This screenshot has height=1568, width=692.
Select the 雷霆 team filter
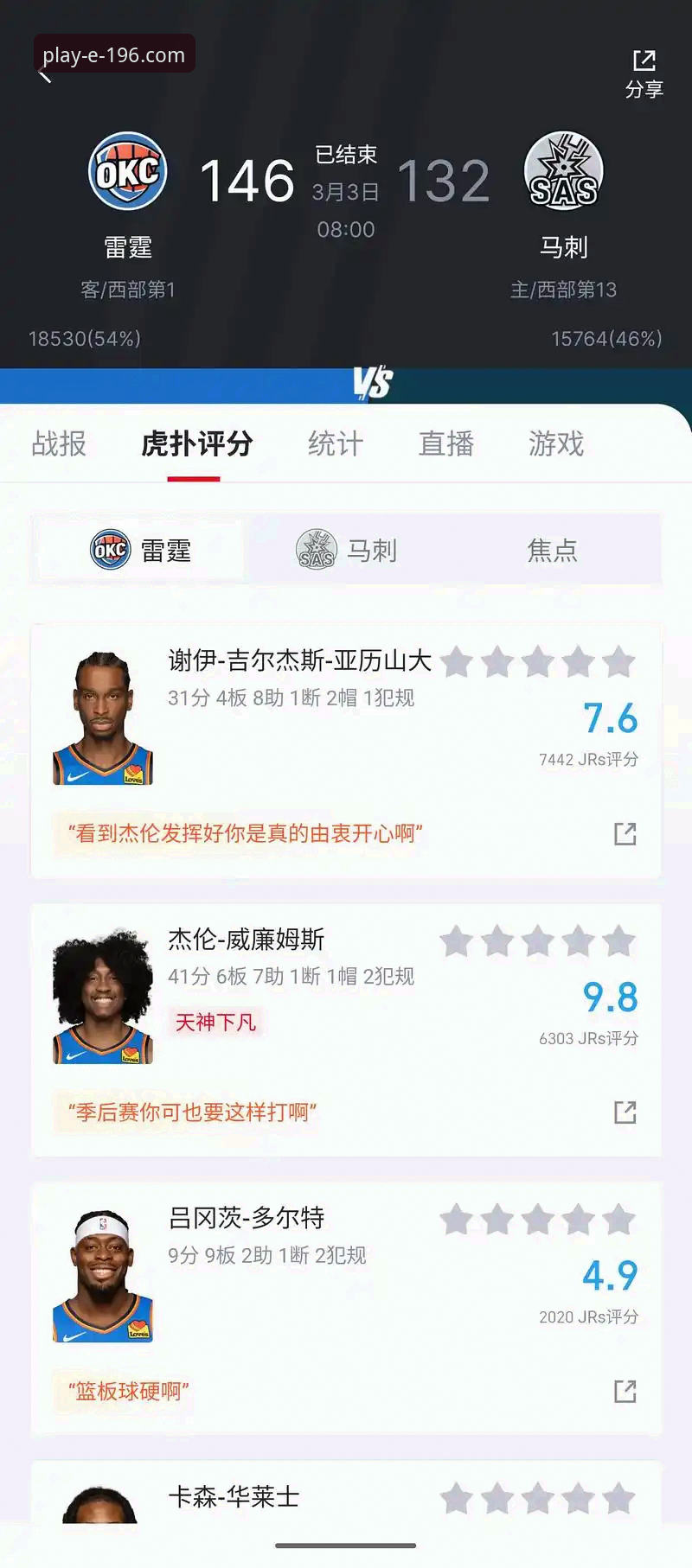138,549
